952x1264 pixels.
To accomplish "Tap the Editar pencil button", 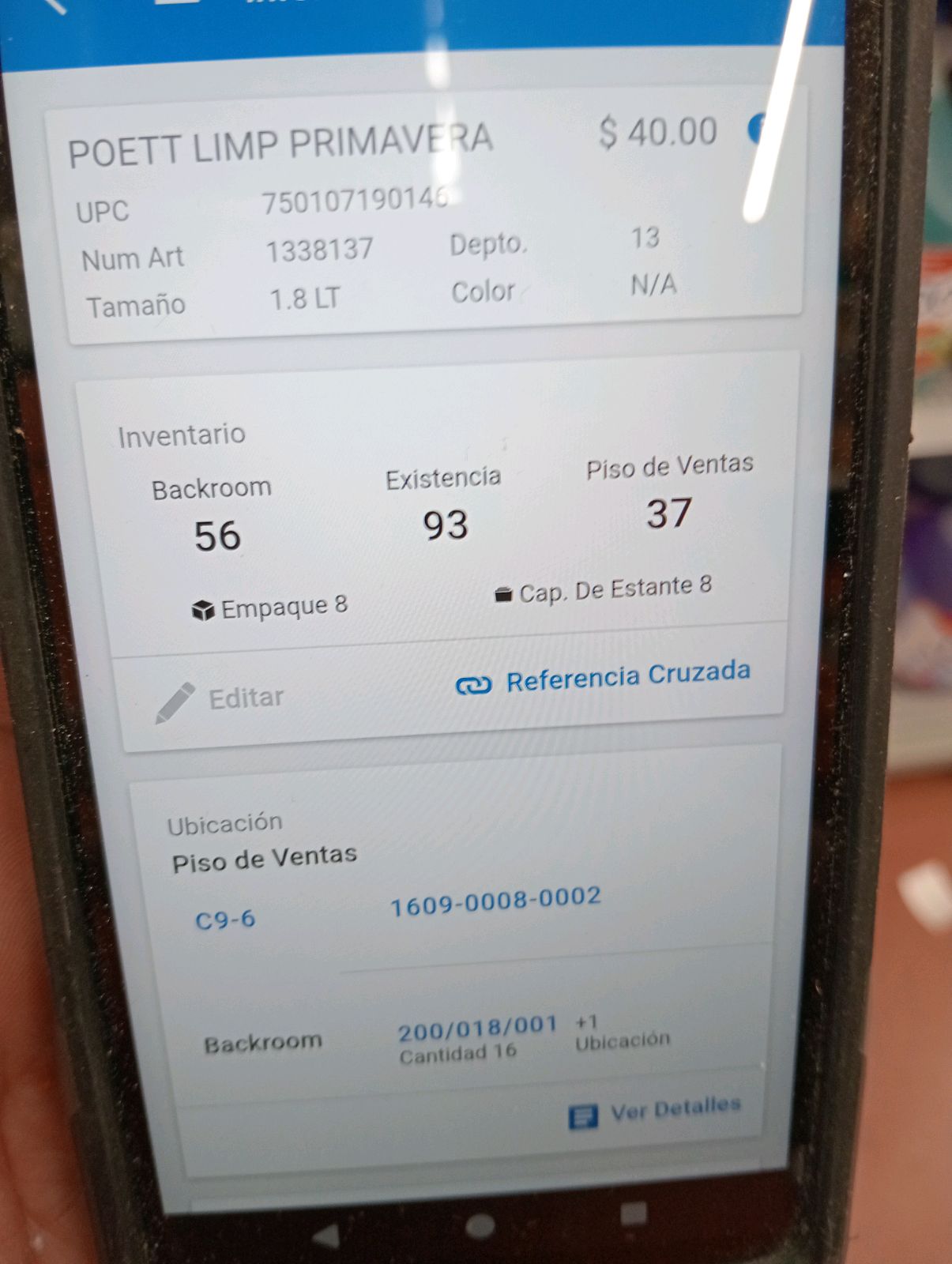I will (220, 701).
